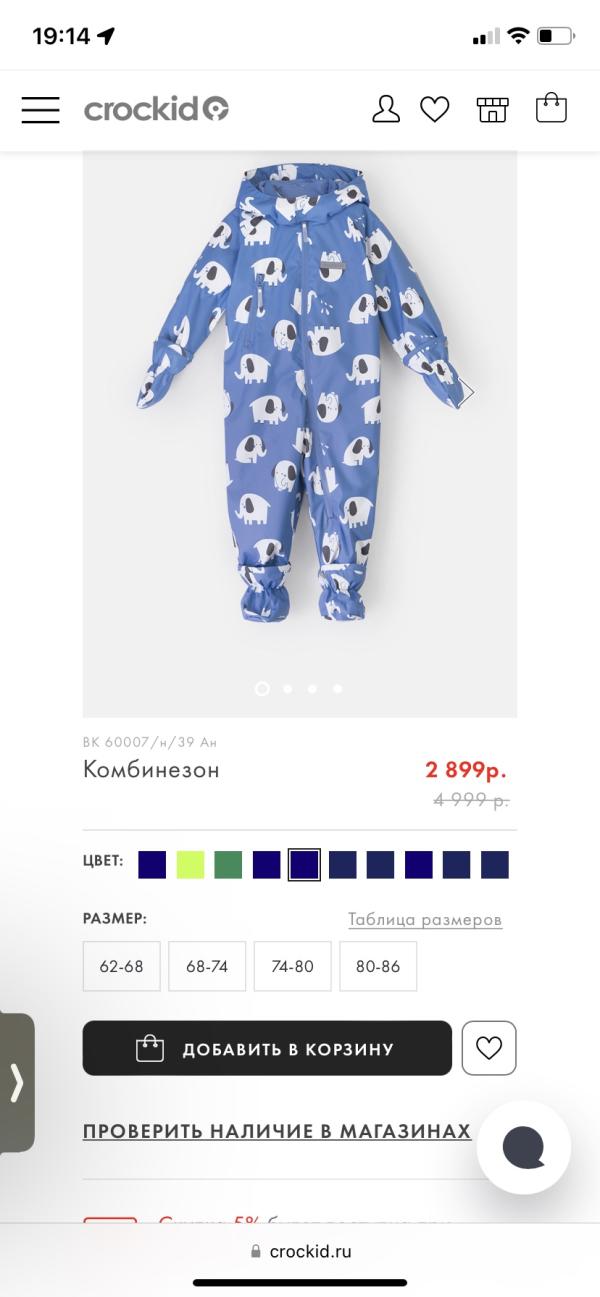Show next product photo arrow
The image size is (600, 1297).
pos(465,393)
